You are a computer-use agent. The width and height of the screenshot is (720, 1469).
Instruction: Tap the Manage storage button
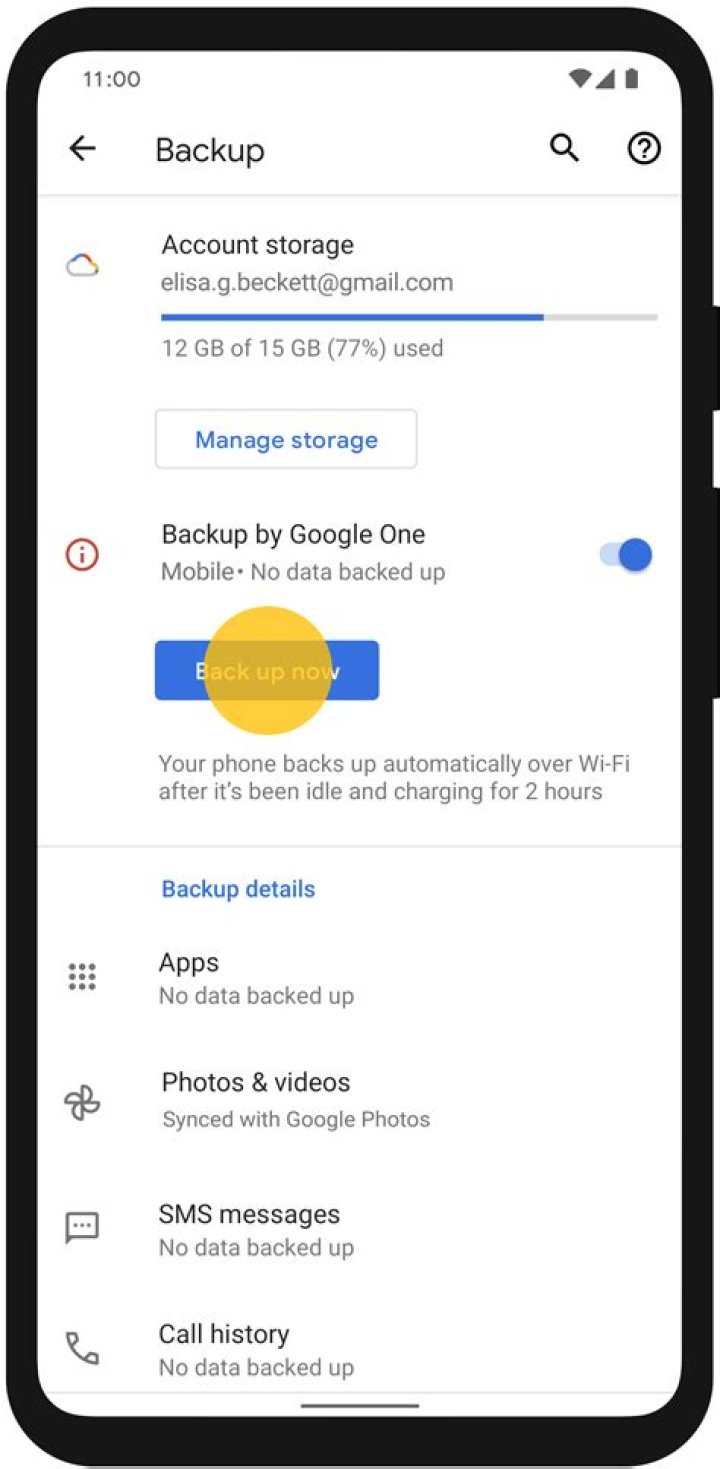tap(286, 439)
